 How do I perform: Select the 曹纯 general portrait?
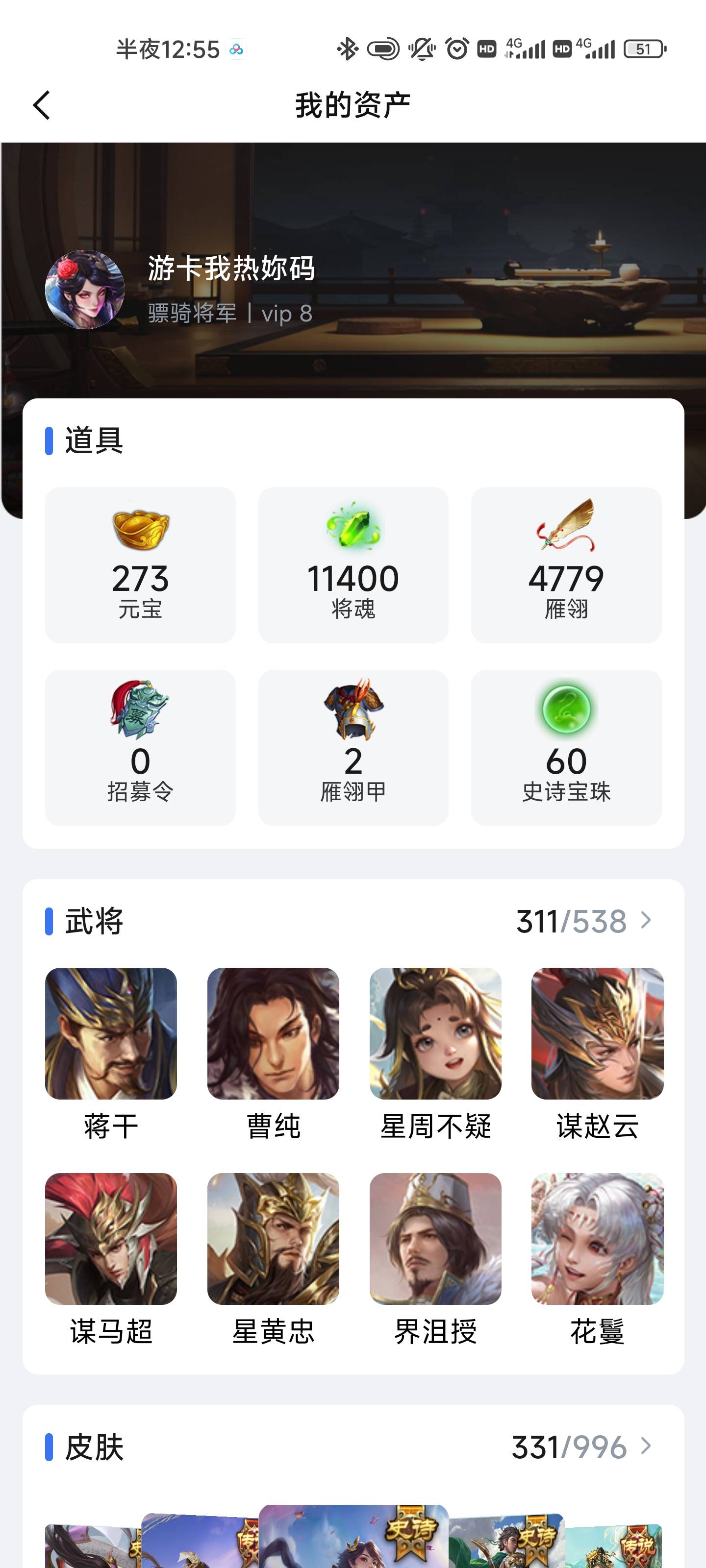pyautogui.click(x=273, y=1033)
